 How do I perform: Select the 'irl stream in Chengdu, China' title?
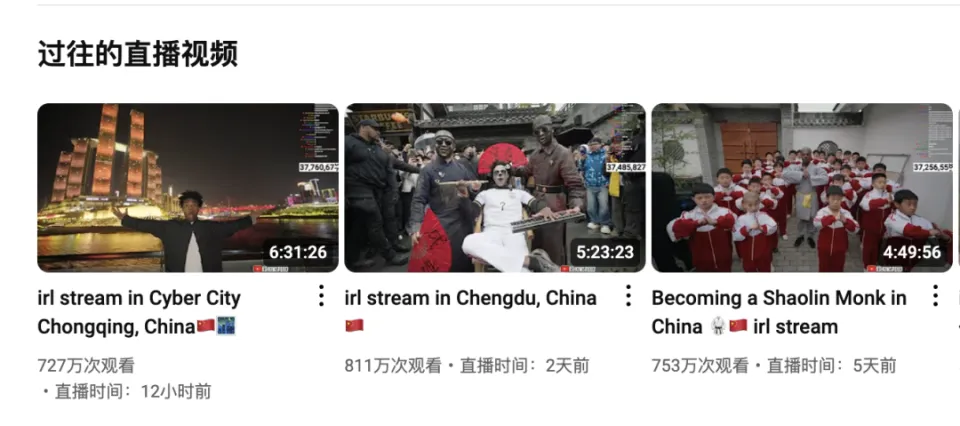click(x=470, y=298)
